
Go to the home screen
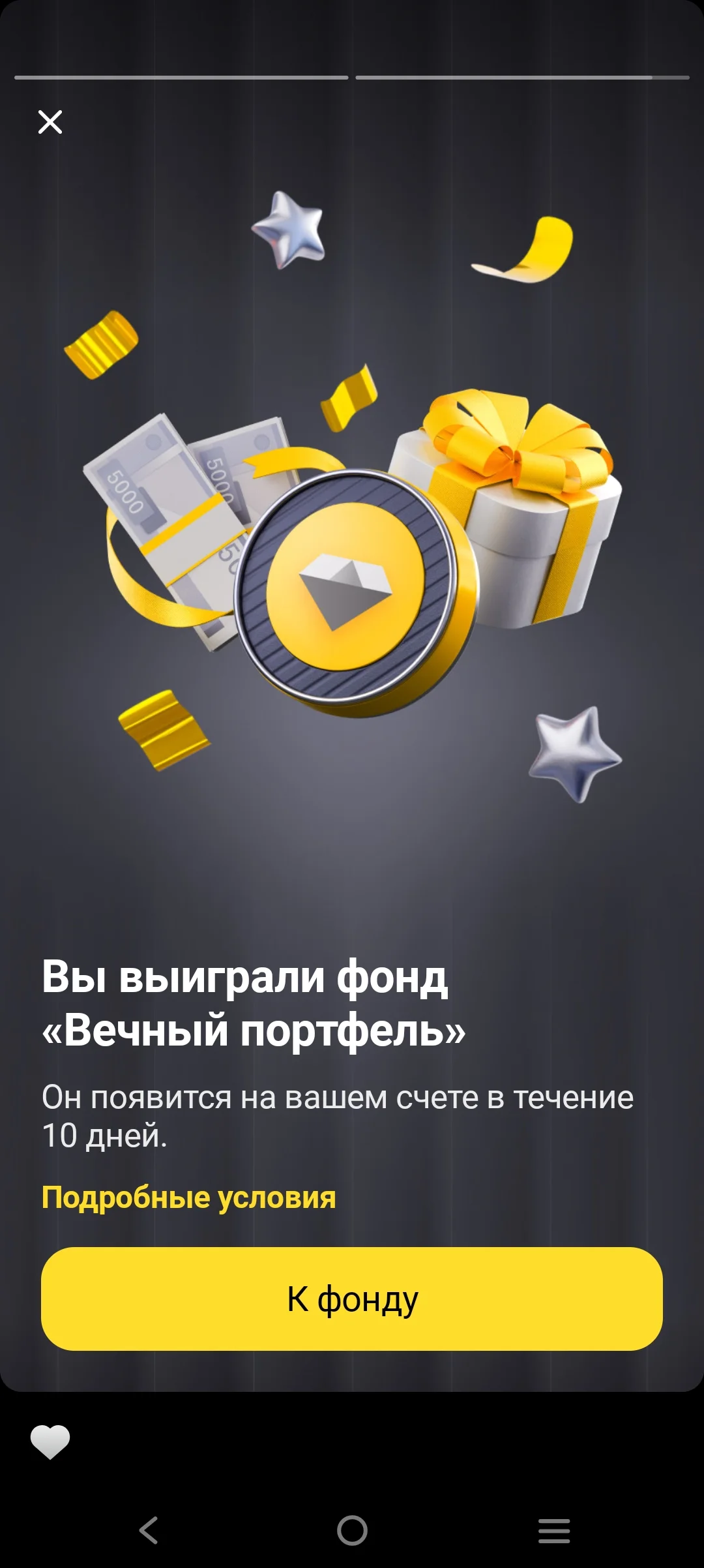click(x=352, y=1530)
